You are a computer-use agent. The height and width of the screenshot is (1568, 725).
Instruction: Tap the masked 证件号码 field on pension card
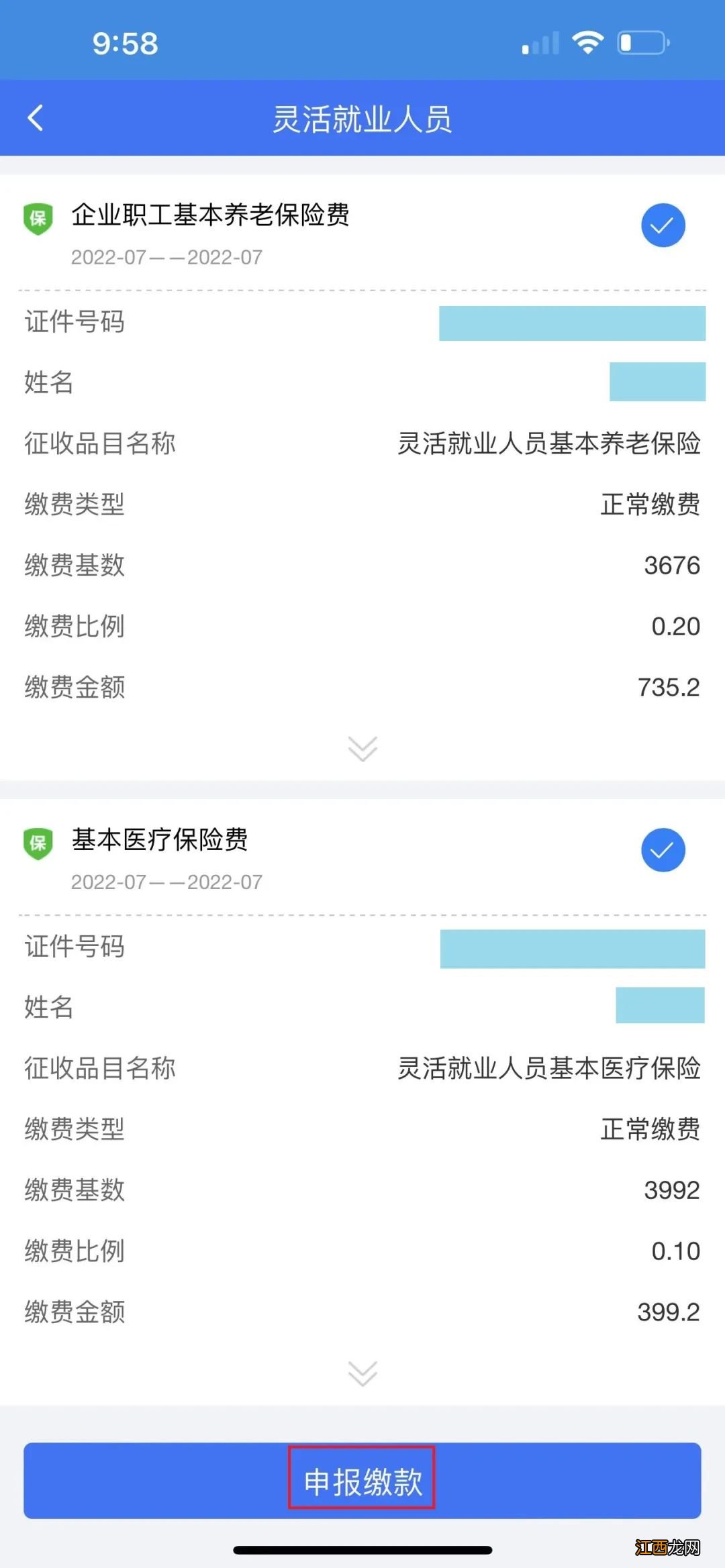coord(572,322)
